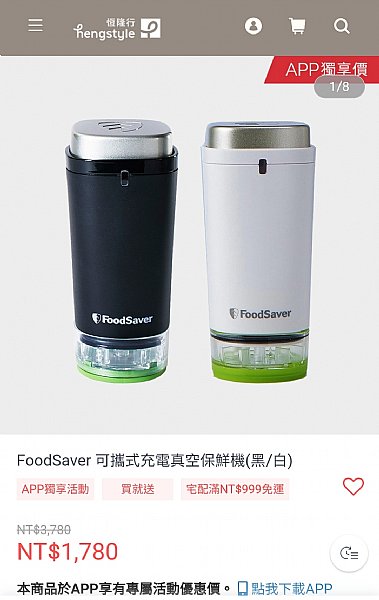Go to the hengstyle home logo
The height and width of the screenshot is (600, 379).
pos(117,28)
